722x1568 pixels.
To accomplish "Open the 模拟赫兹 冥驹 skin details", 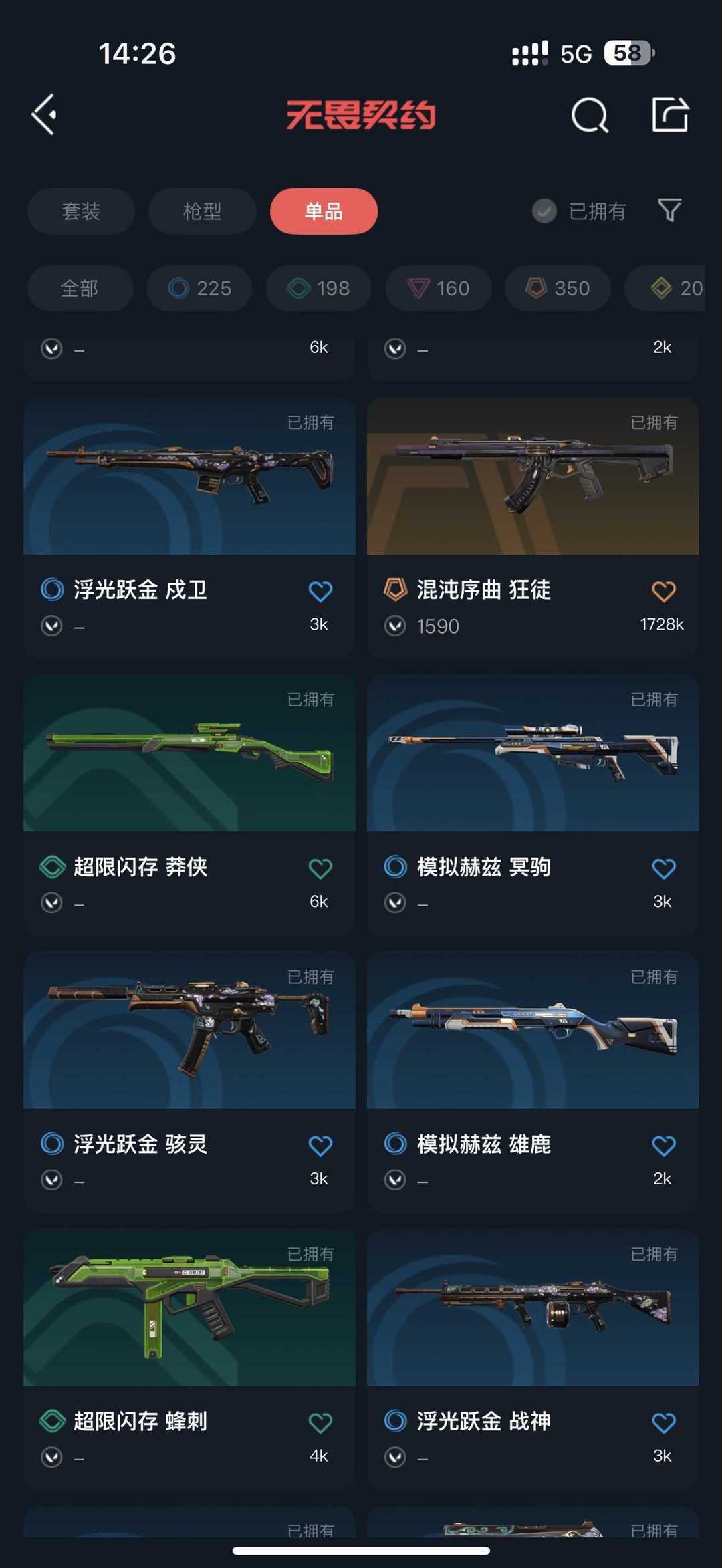I will click(531, 755).
